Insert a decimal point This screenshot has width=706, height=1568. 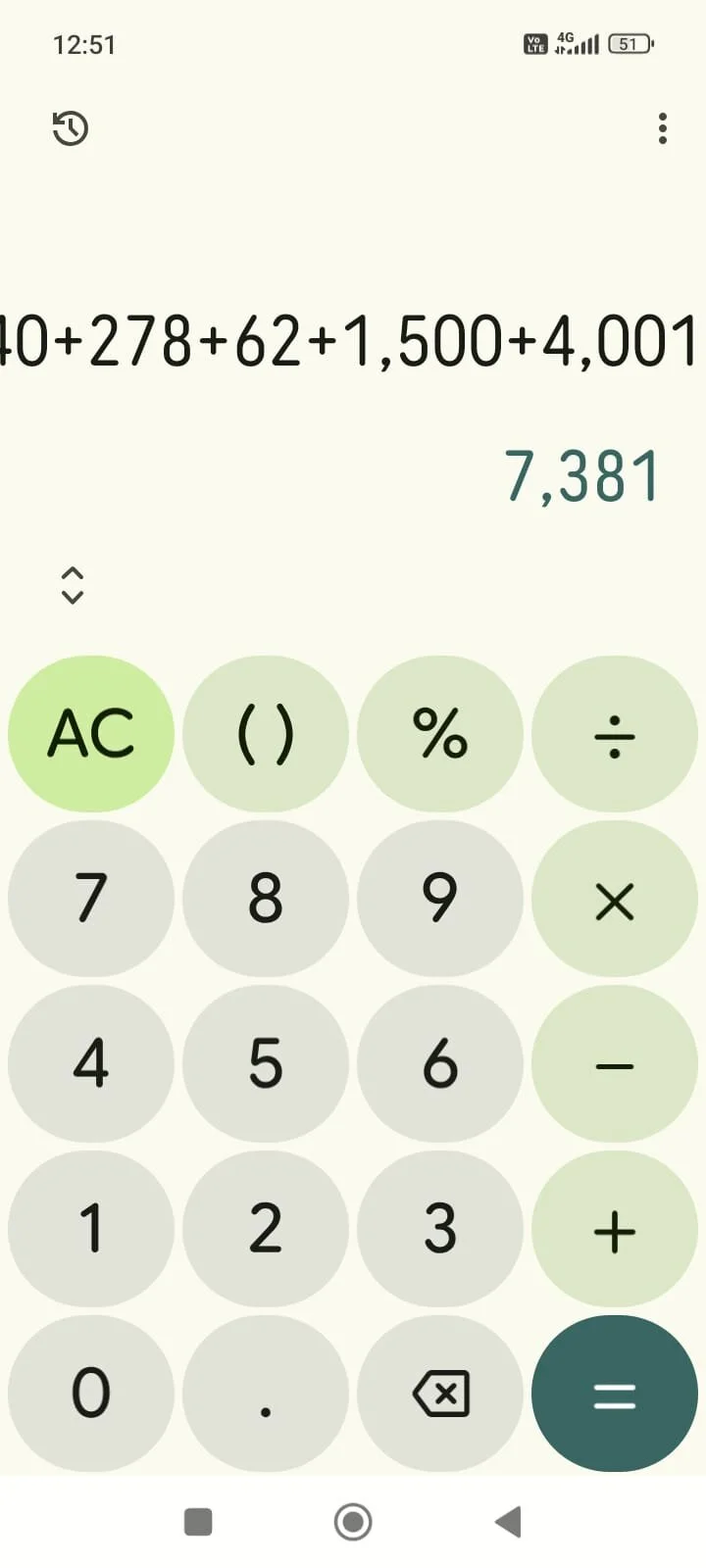pyautogui.click(x=266, y=1394)
